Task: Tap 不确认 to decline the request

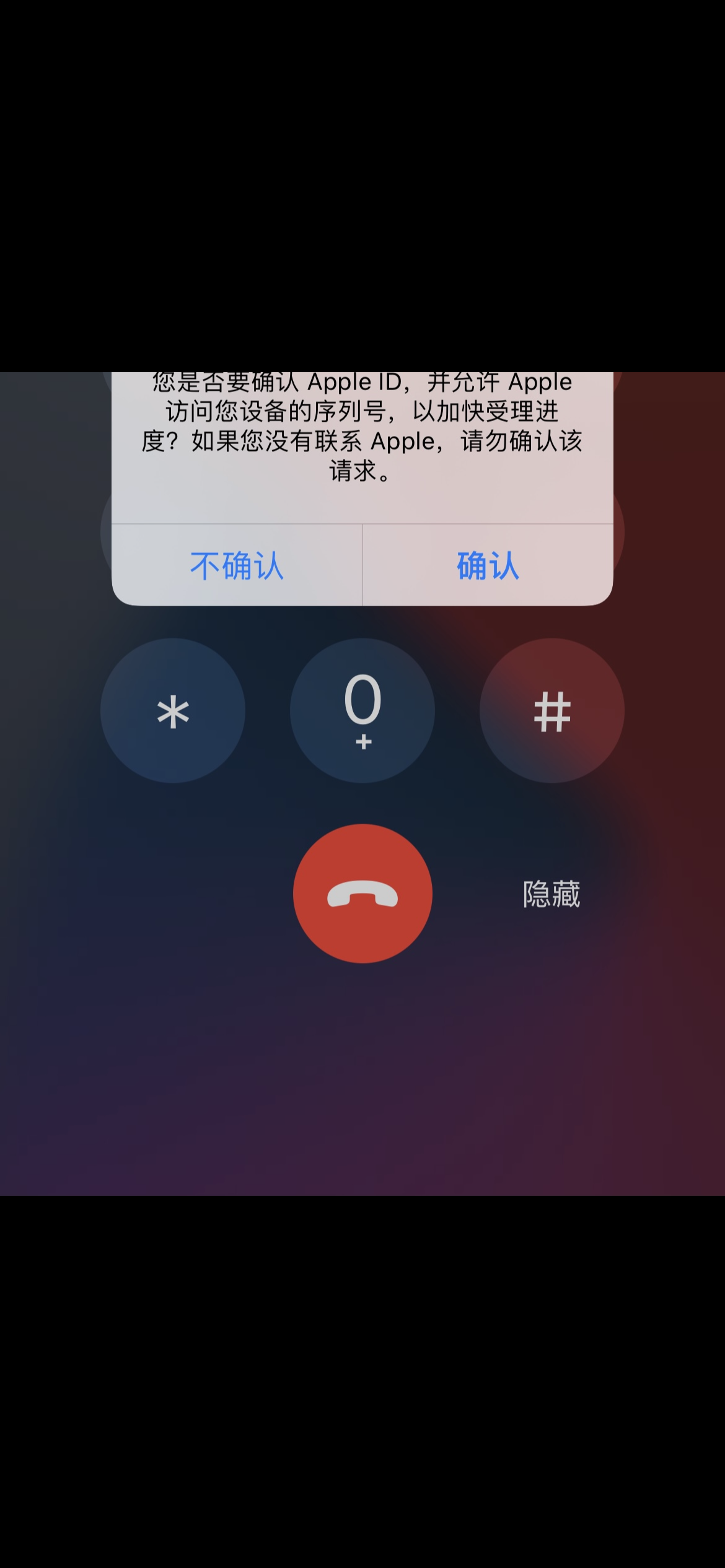Action: point(237,565)
